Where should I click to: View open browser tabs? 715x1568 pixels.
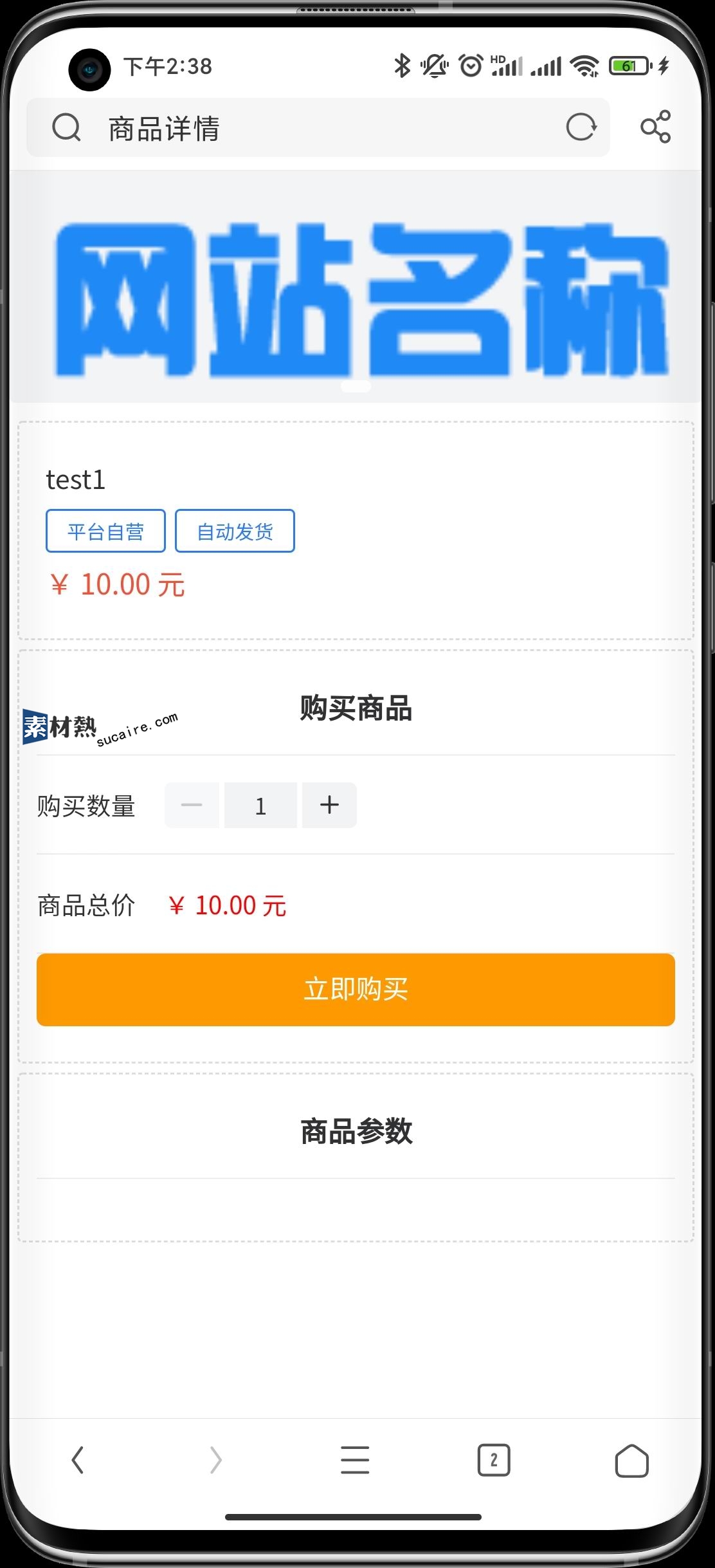(494, 1460)
